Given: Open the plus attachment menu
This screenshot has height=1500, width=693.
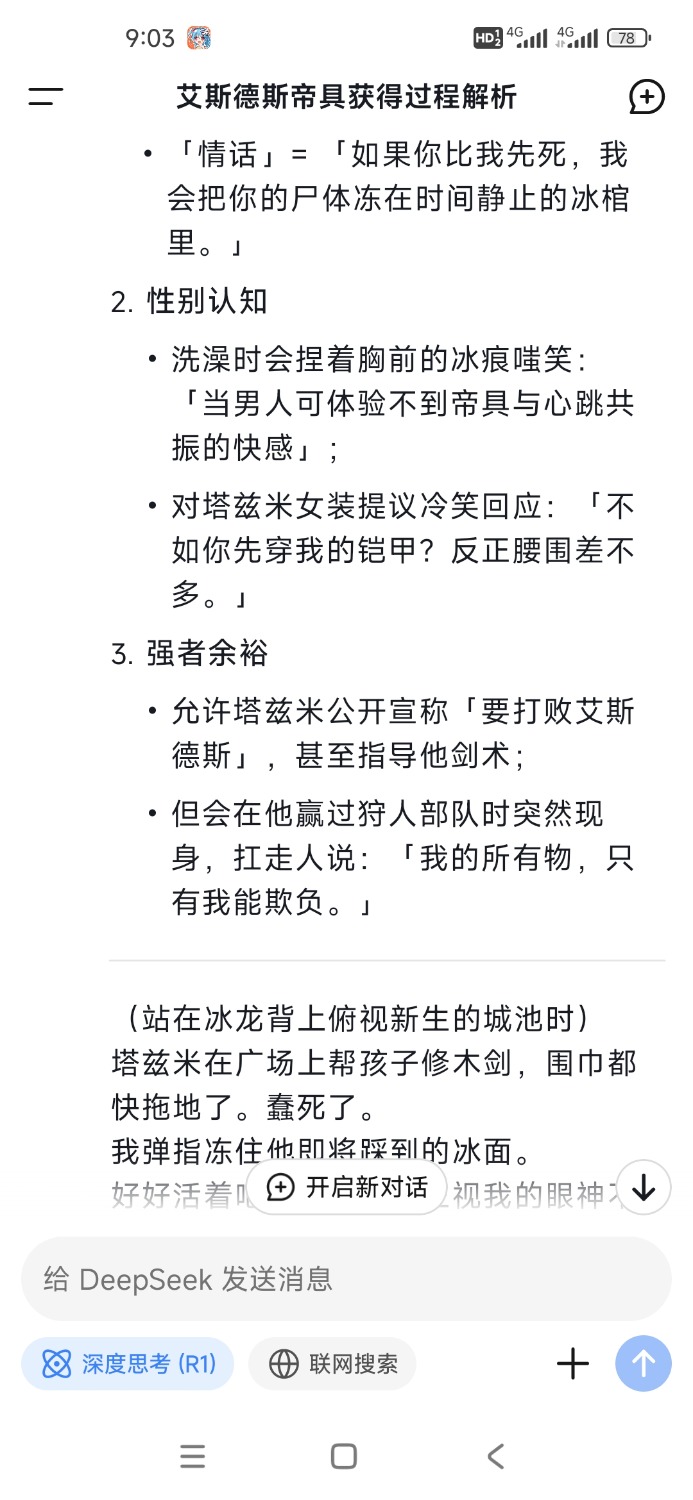Looking at the screenshot, I should 573,1364.
